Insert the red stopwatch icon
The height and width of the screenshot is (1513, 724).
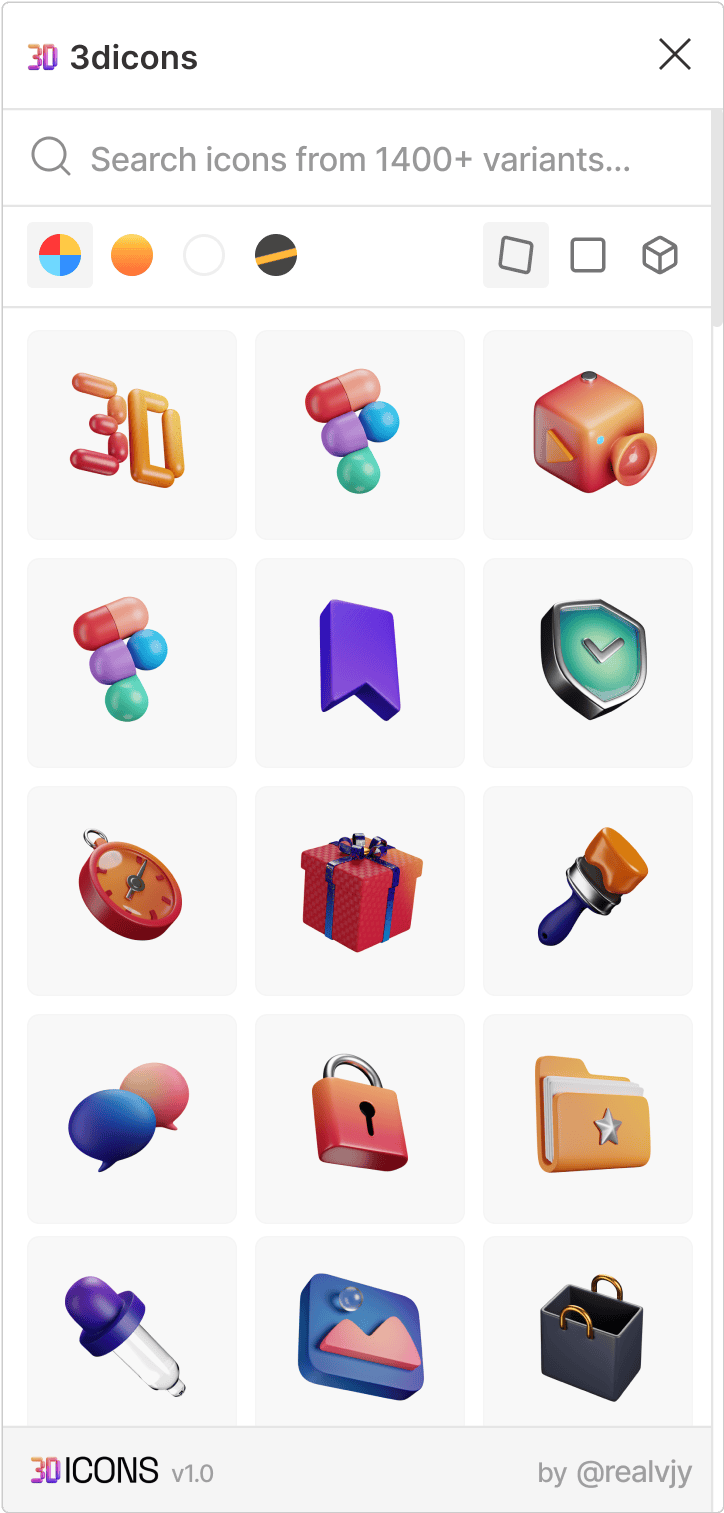point(132,891)
